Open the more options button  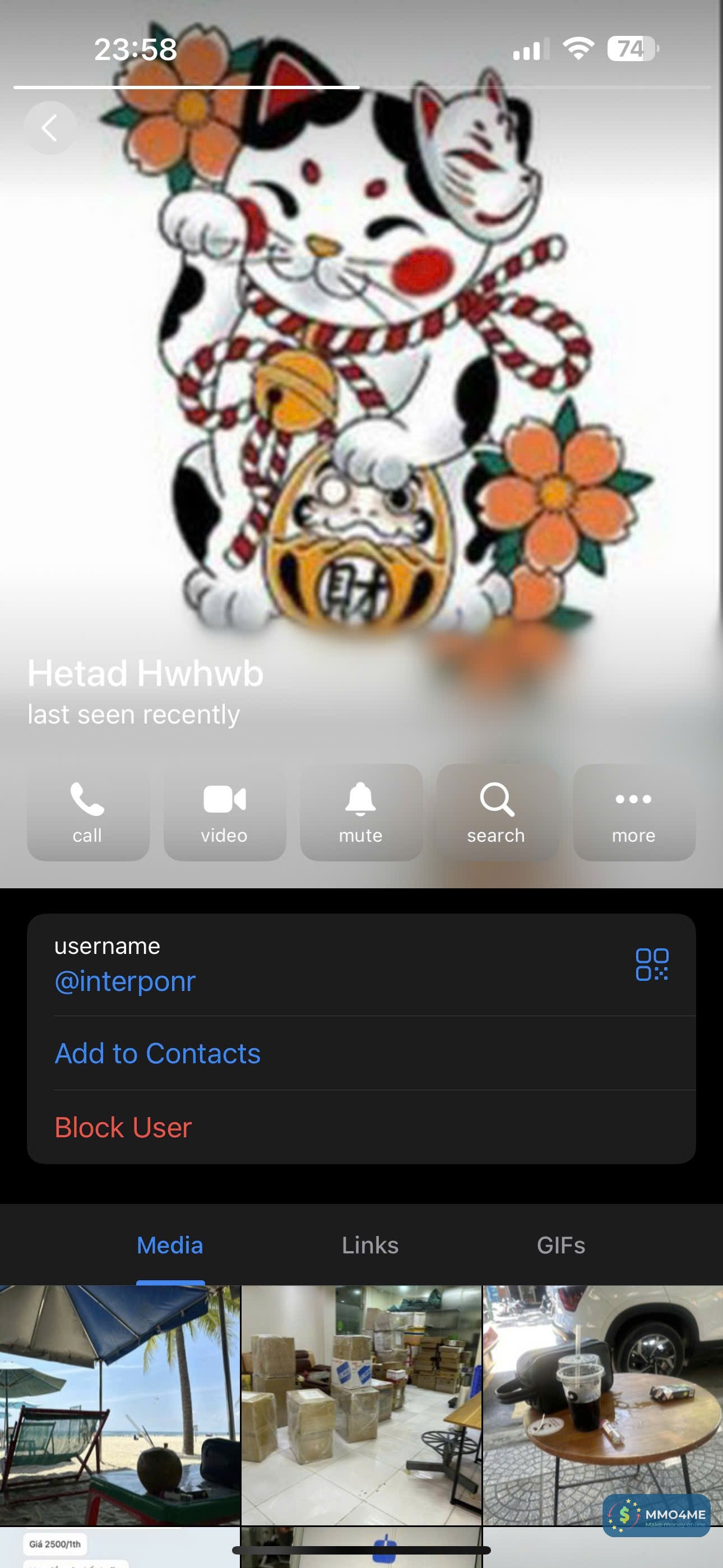[x=633, y=812]
